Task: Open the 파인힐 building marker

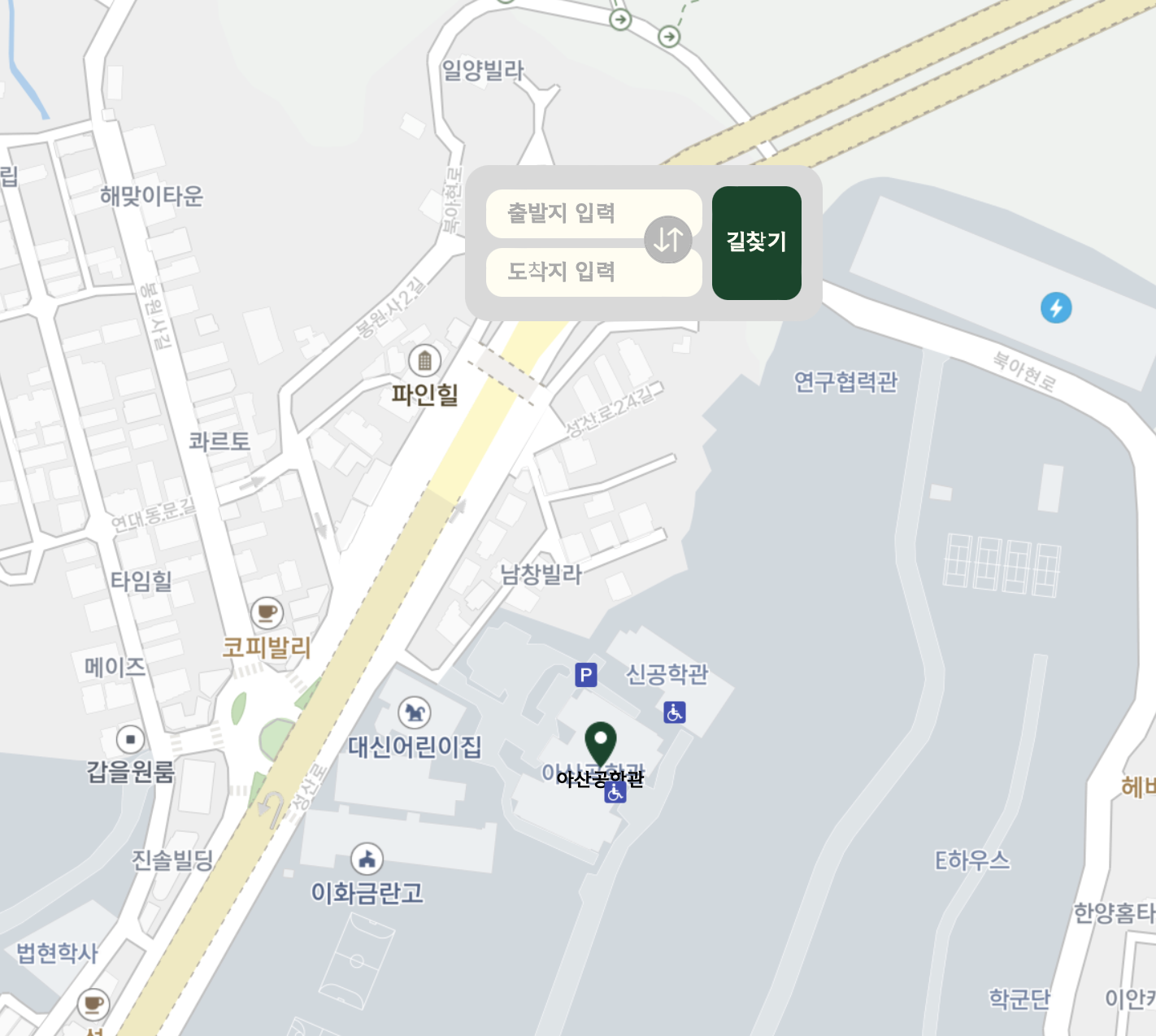Action: [424, 360]
